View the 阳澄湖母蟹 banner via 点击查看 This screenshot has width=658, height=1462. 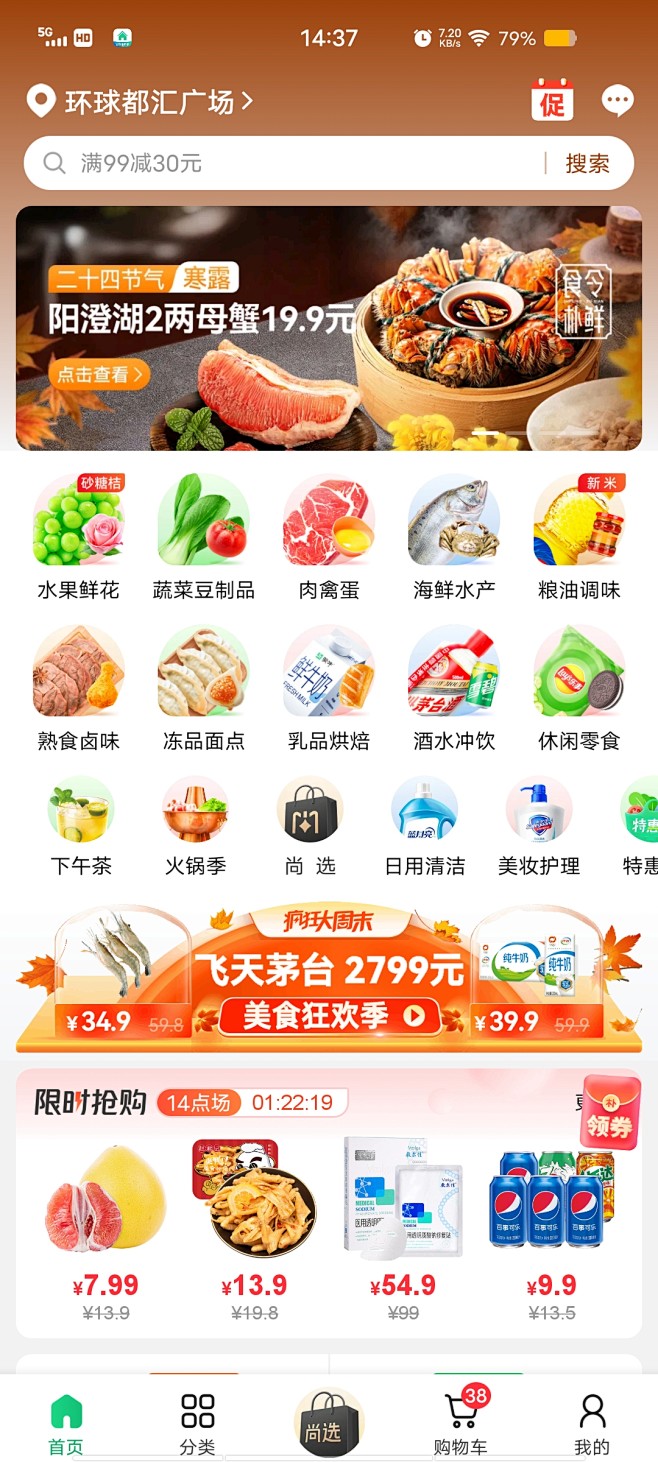(x=98, y=375)
